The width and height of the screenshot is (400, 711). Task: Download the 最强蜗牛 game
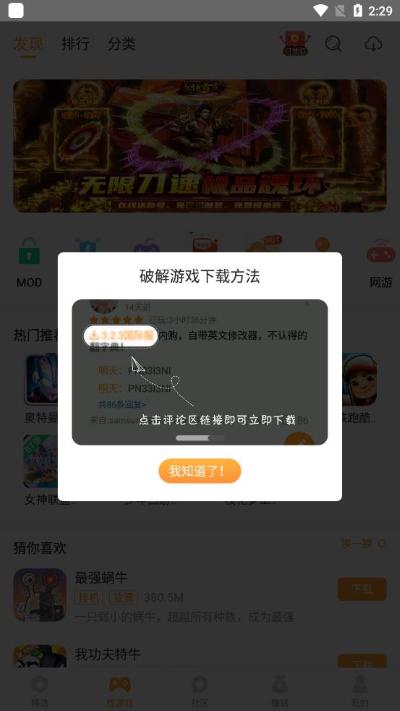[x=362, y=589]
